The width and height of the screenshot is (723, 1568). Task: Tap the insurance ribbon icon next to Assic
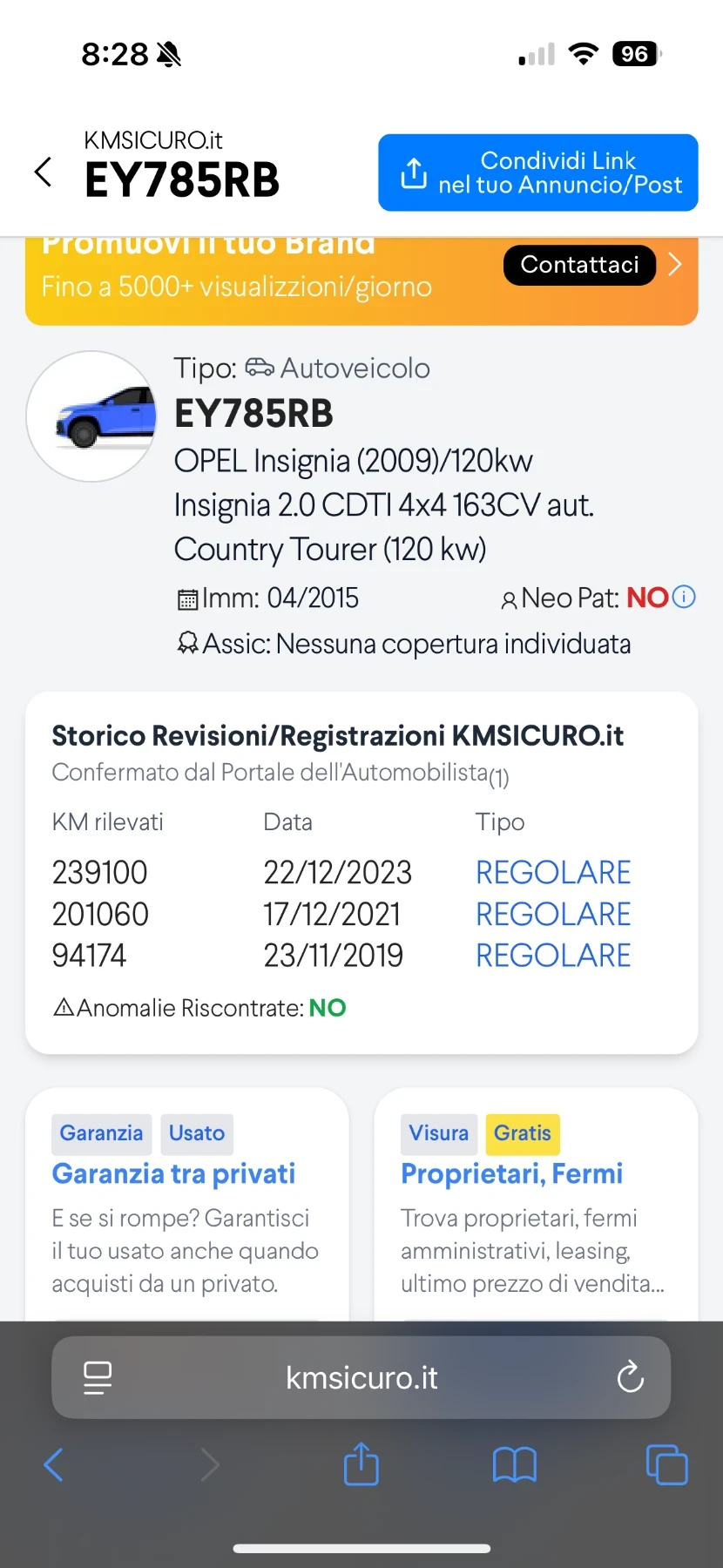tap(188, 643)
